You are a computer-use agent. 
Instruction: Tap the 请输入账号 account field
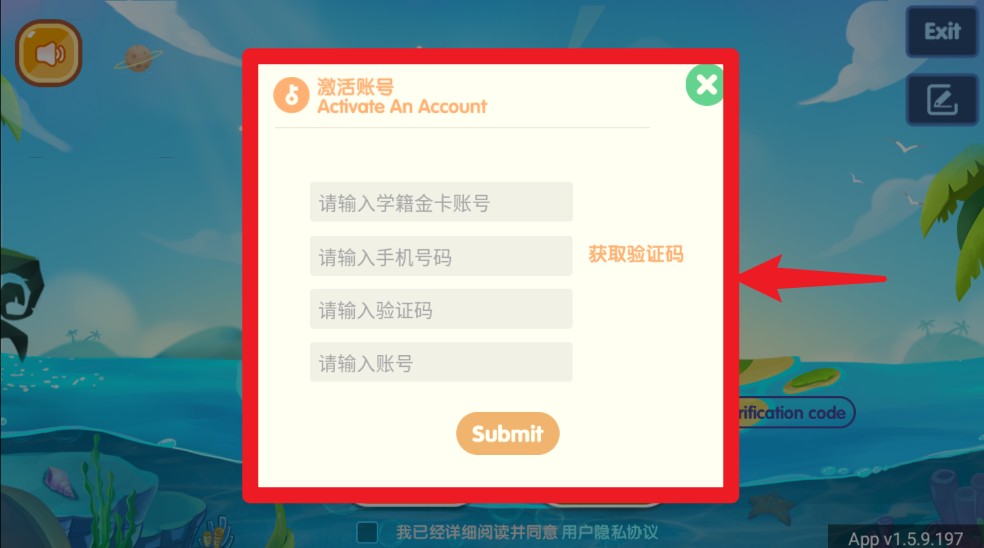point(441,362)
